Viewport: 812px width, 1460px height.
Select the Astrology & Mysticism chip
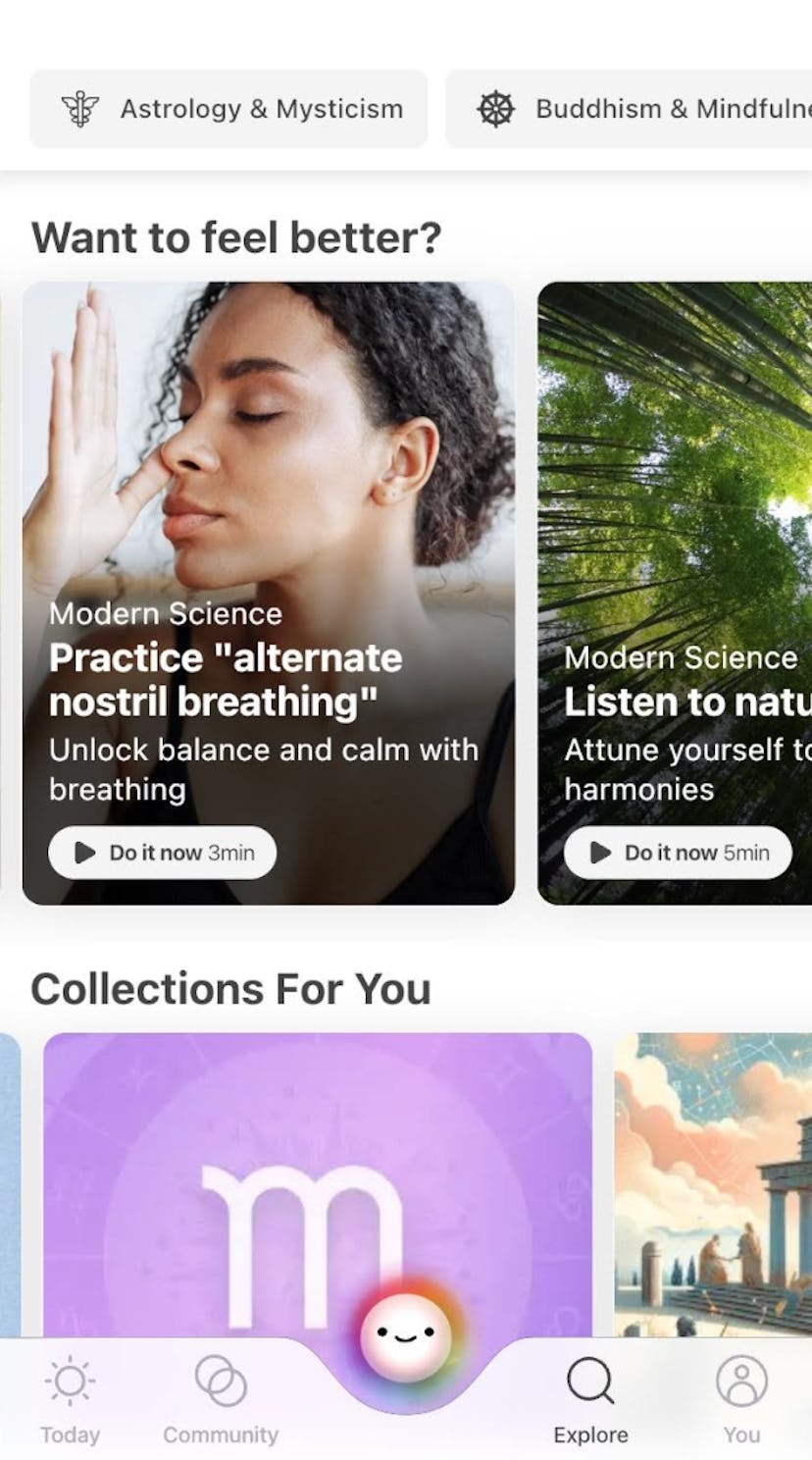coord(228,109)
